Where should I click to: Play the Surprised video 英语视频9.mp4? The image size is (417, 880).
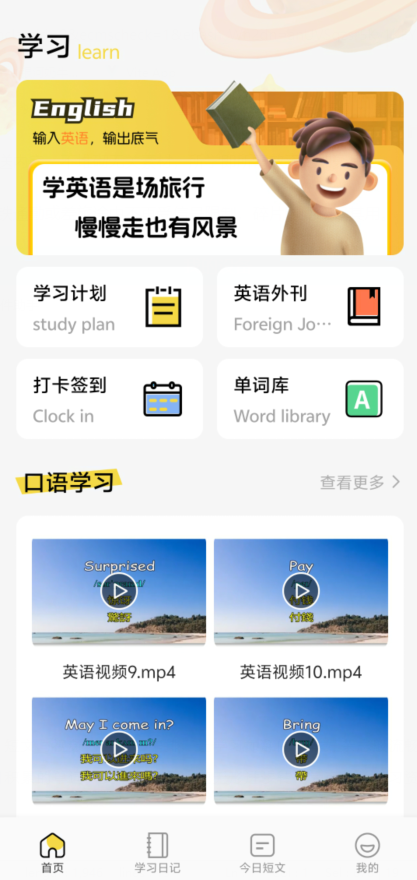119,591
